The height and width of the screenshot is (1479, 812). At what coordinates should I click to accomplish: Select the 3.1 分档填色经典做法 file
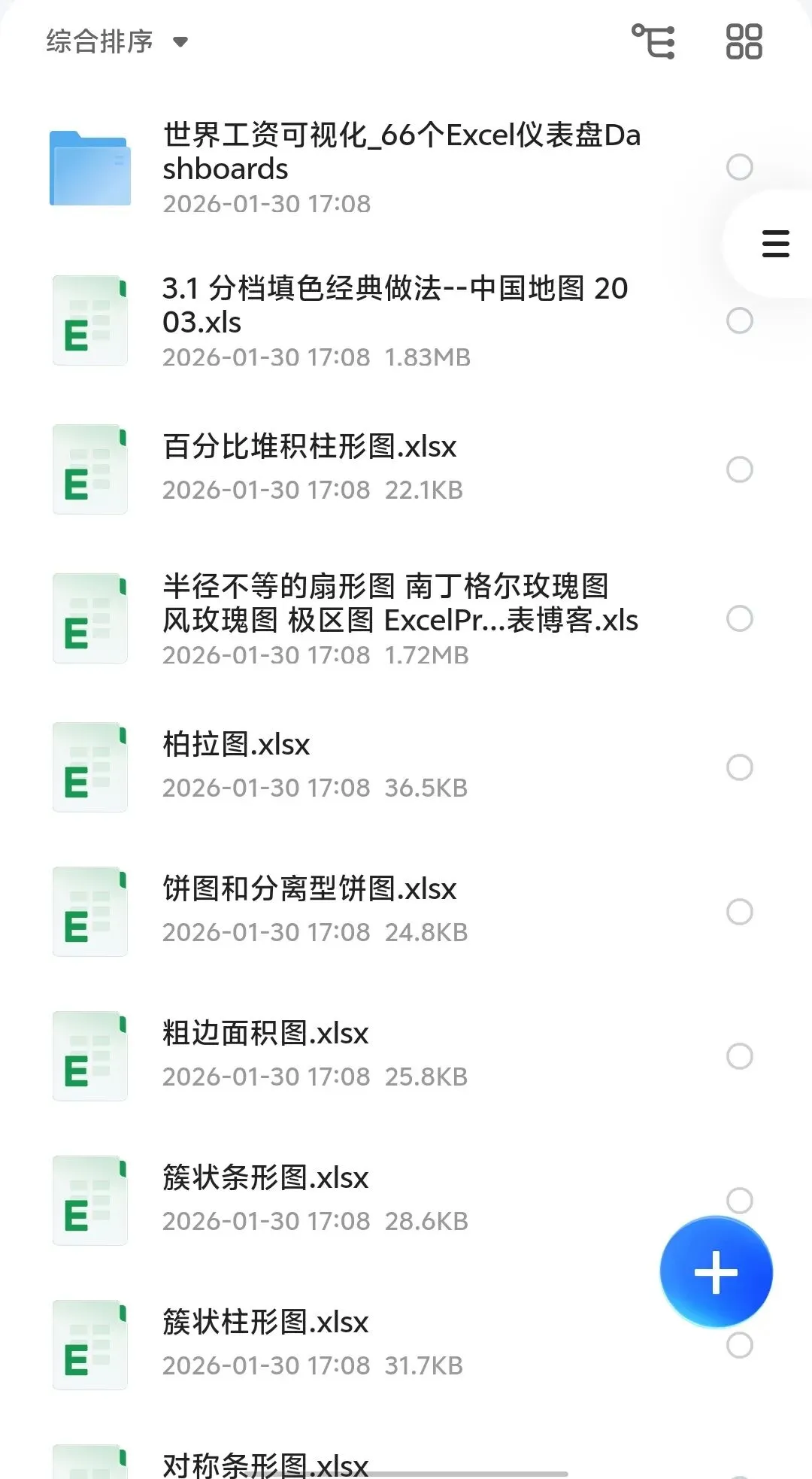tap(740, 320)
